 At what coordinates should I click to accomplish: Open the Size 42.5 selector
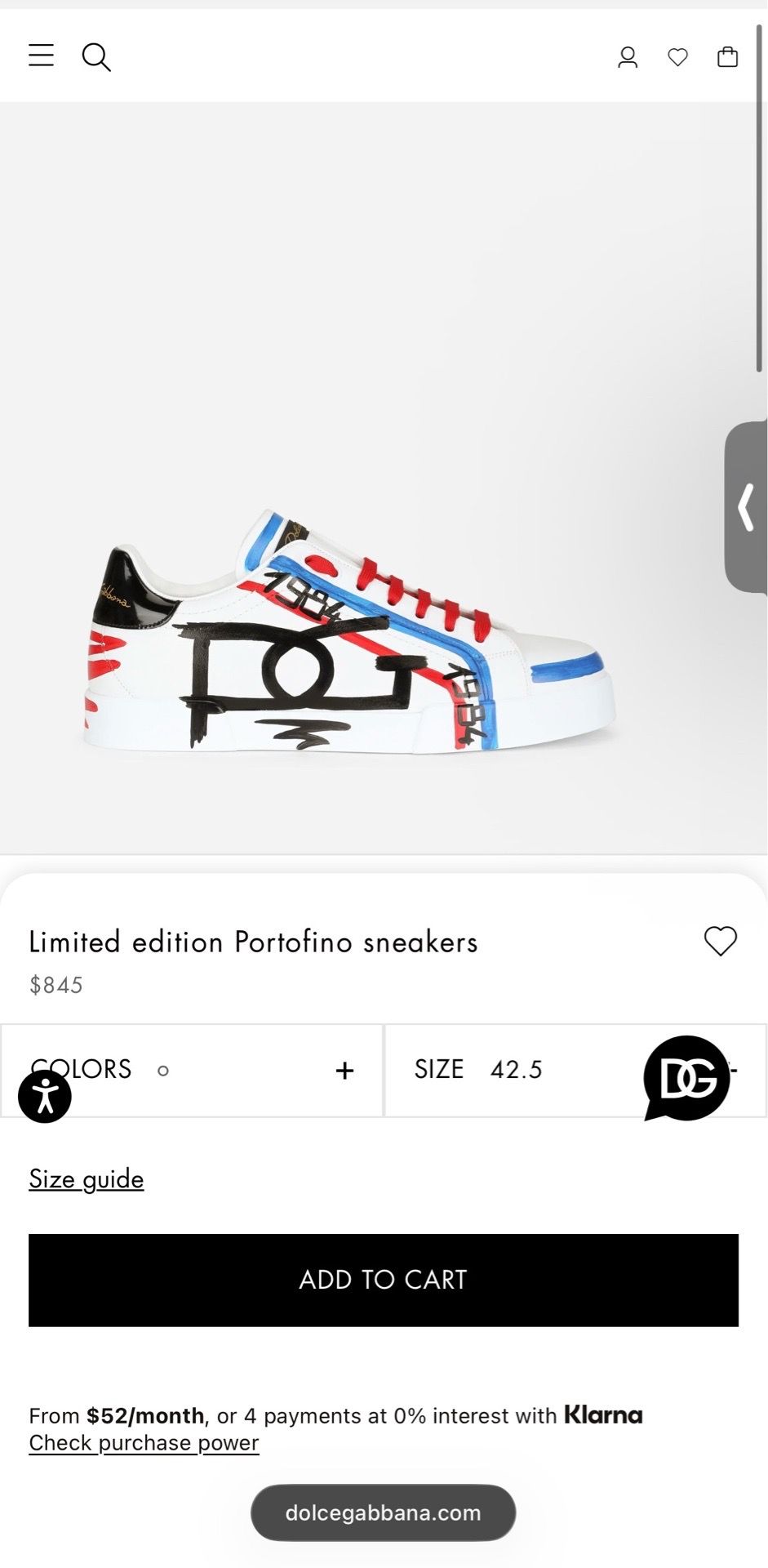(575, 1070)
